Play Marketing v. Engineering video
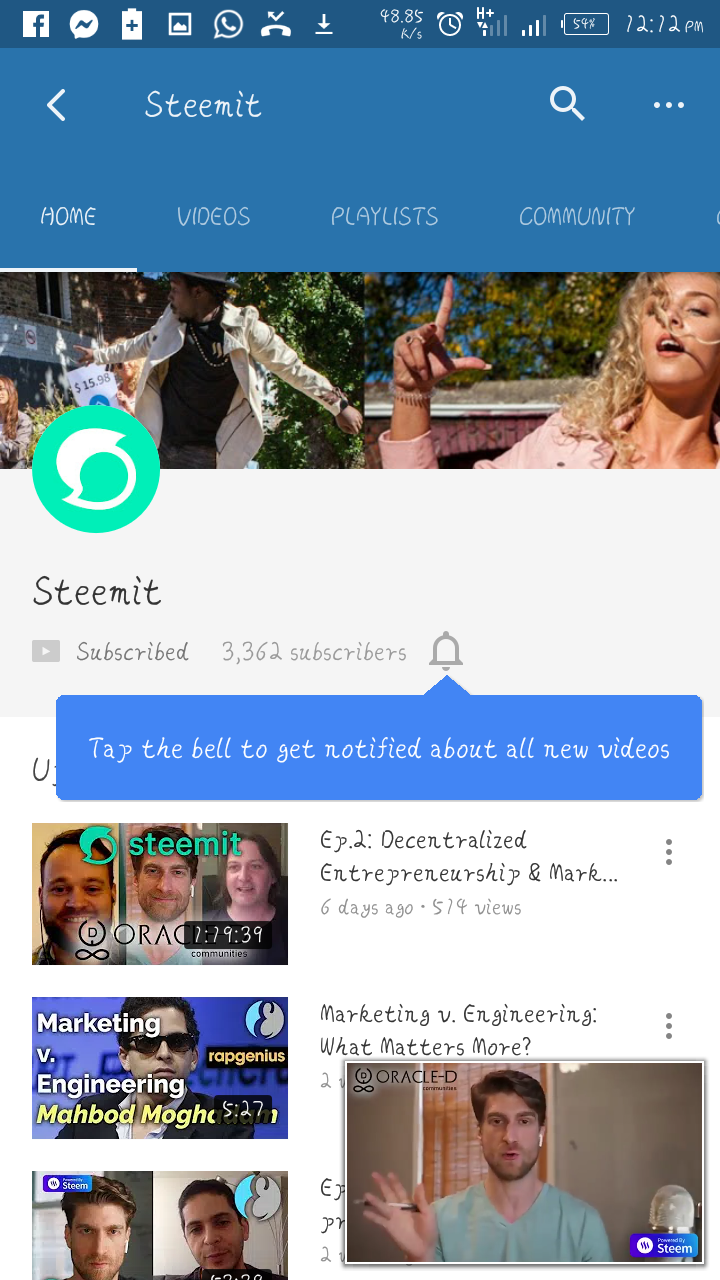Image resolution: width=720 pixels, height=1280 pixels. pyautogui.click(x=160, y=1067)
